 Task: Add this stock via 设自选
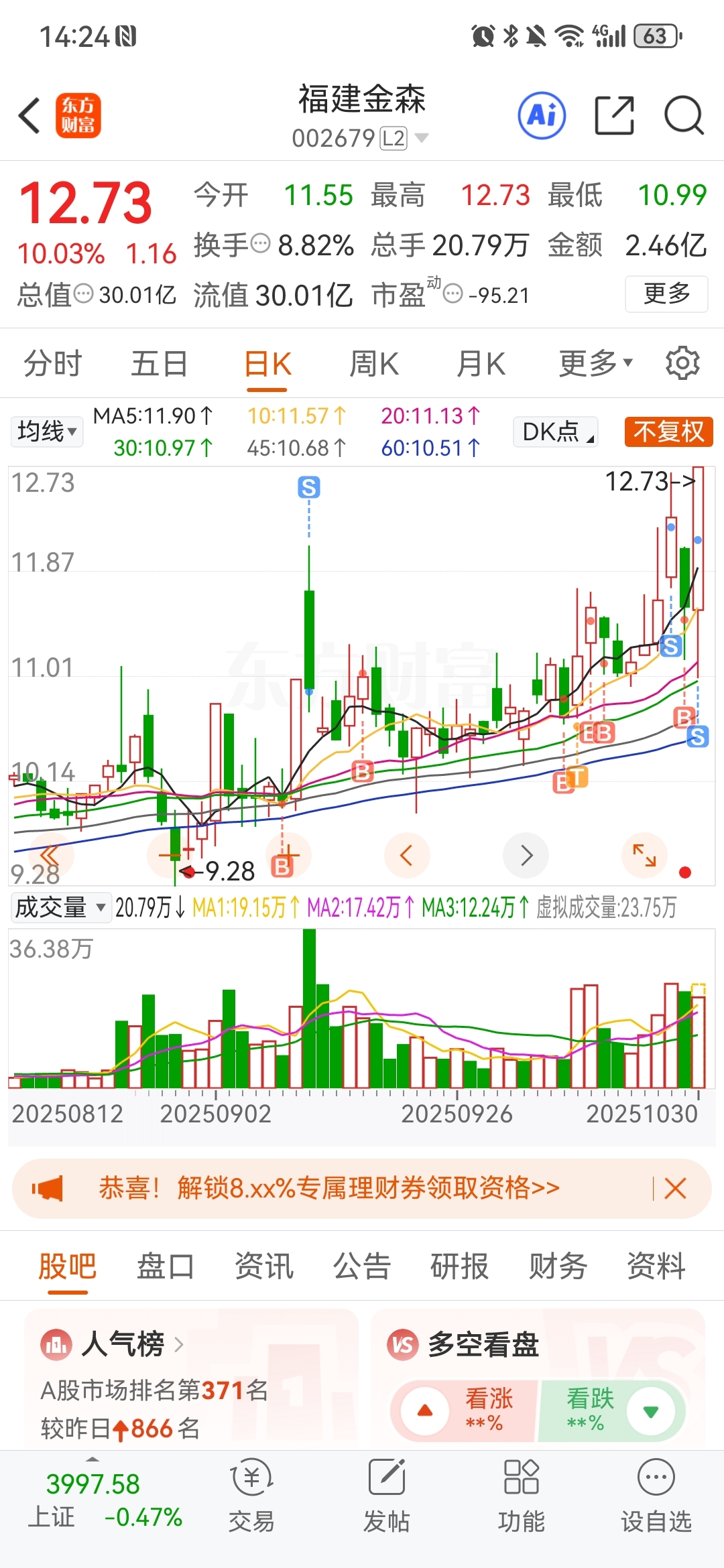tap(656, 1496)
